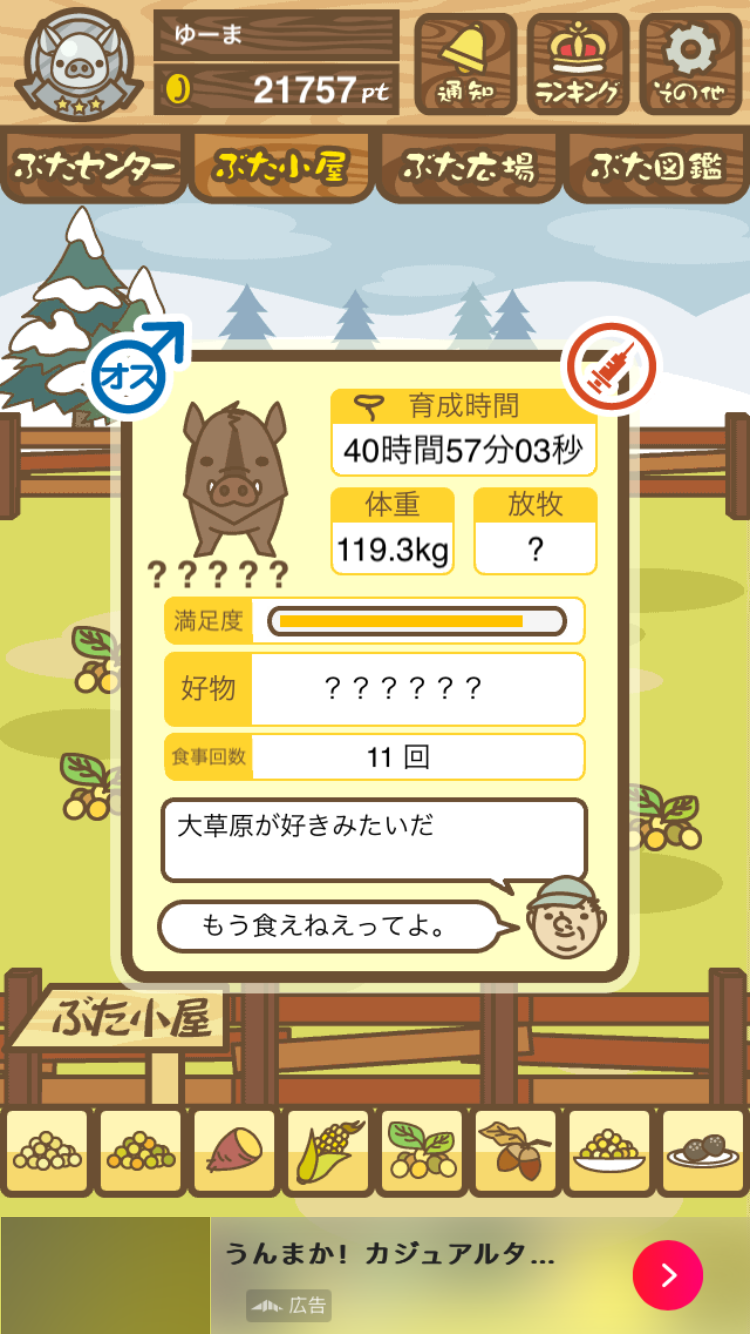Open the その他 settings gear
The height and width of the screenshot is (1334, 750).
coord(691,63)
